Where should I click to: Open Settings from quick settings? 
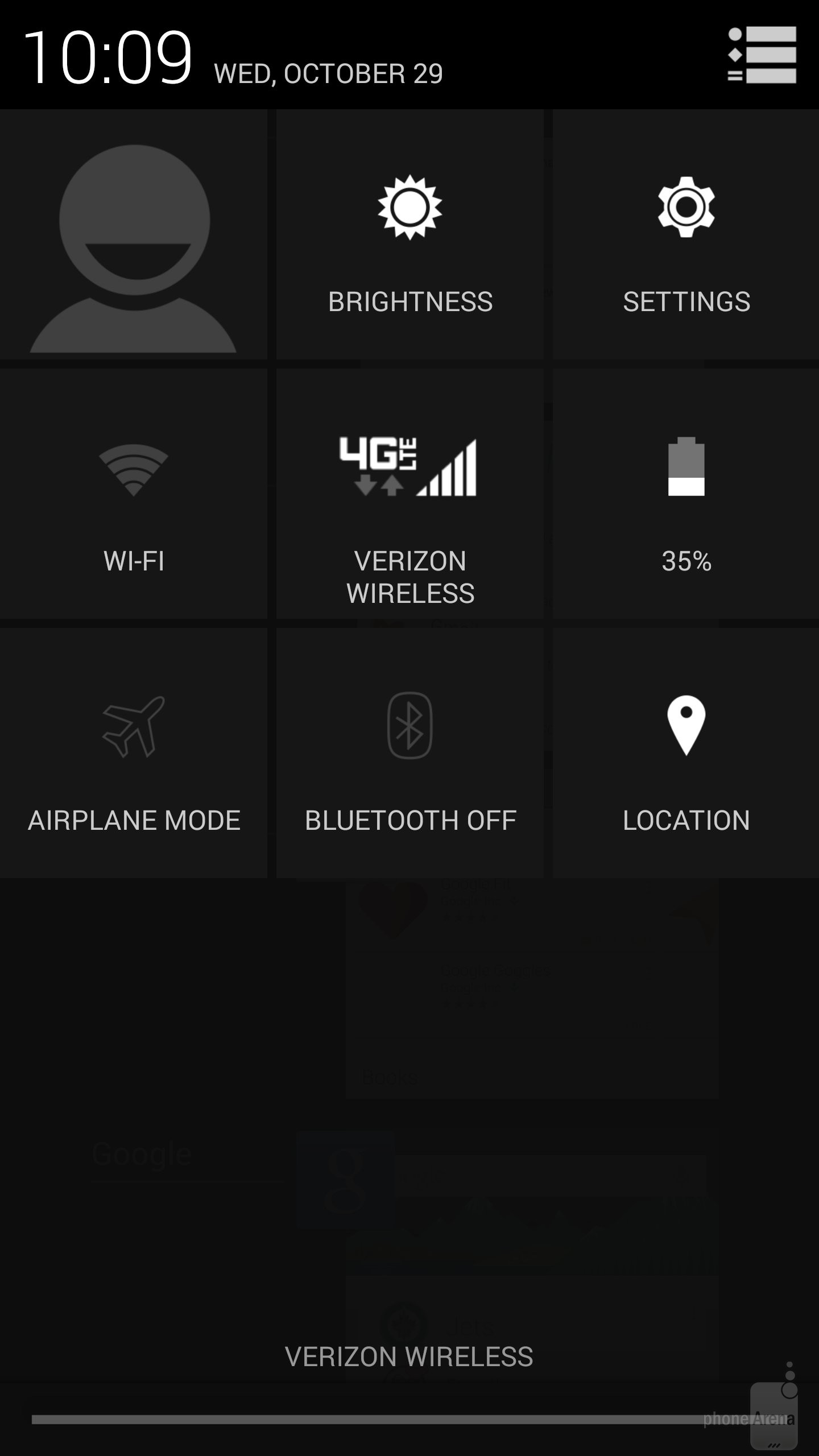point(686,234)
